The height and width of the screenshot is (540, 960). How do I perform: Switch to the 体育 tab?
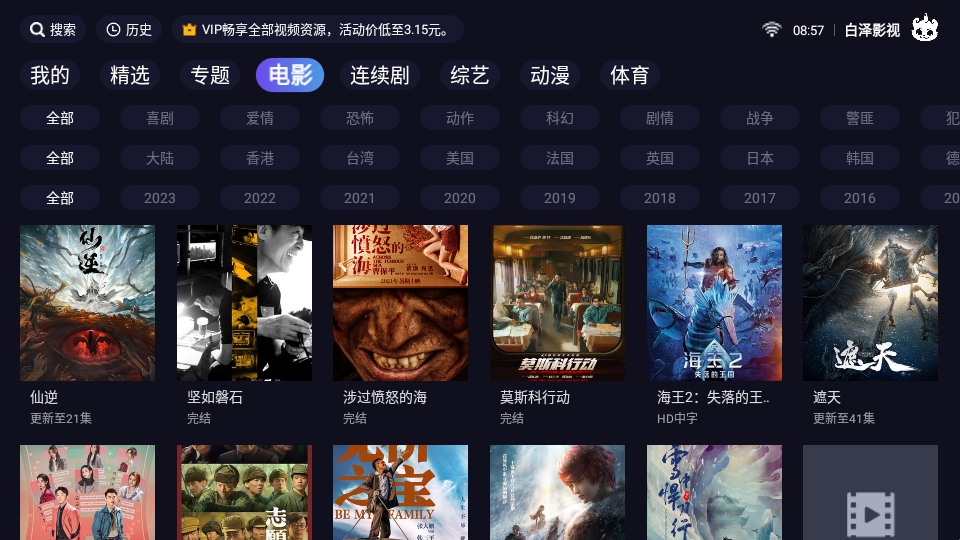[x=630, y=75]
